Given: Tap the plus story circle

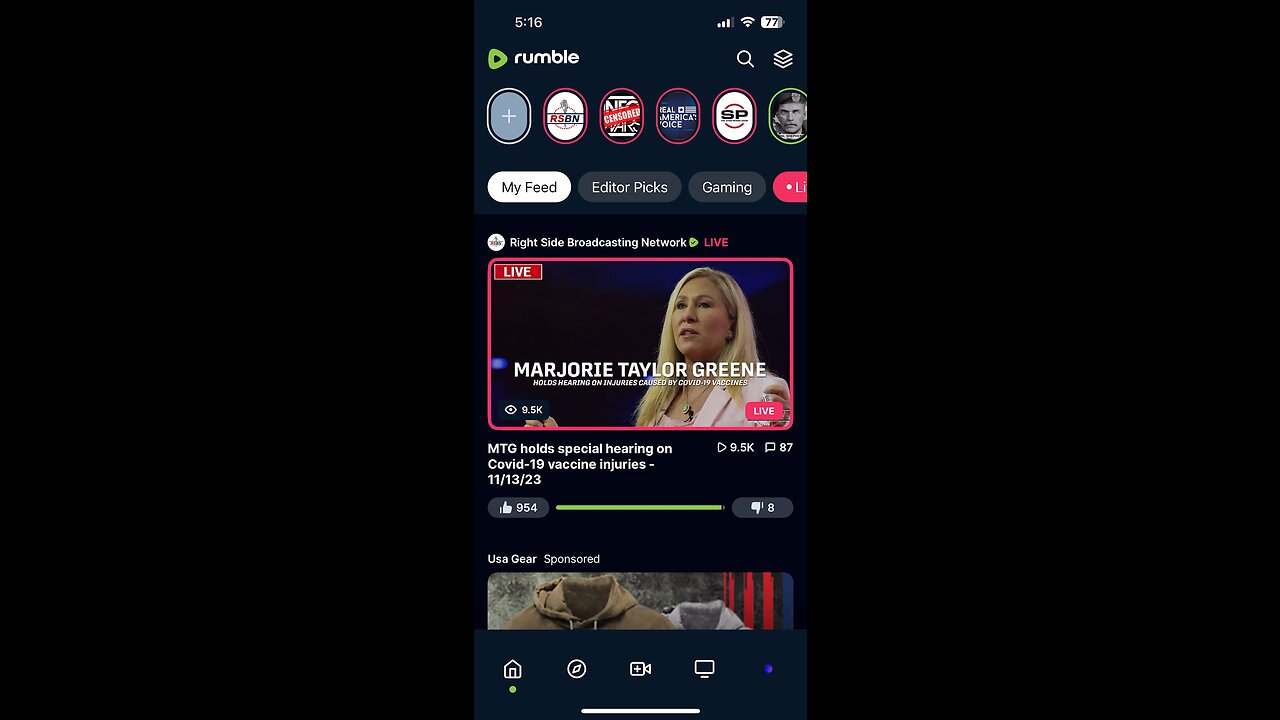Looking at the screenshot, I should [x=509, y=116].
